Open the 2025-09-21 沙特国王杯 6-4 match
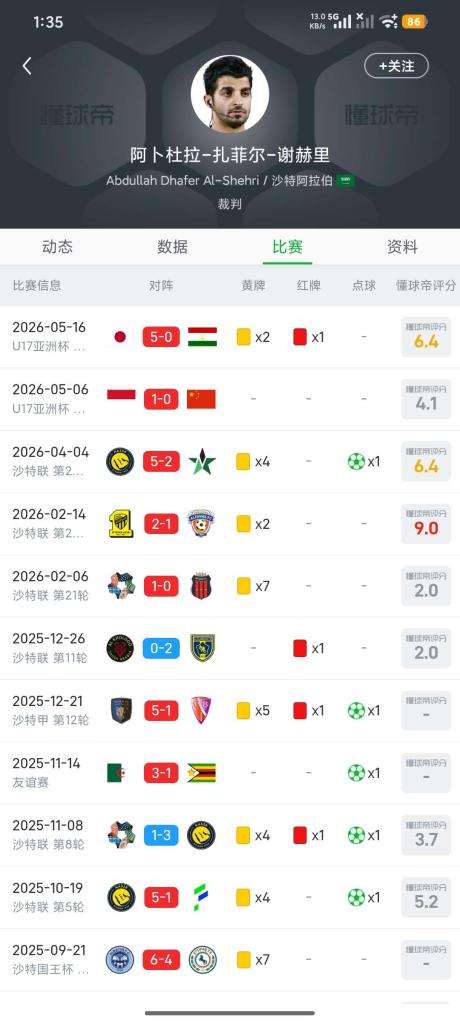Image resolution: width=460 pixels, height=1022 pixels. click(x=230, y=959)
